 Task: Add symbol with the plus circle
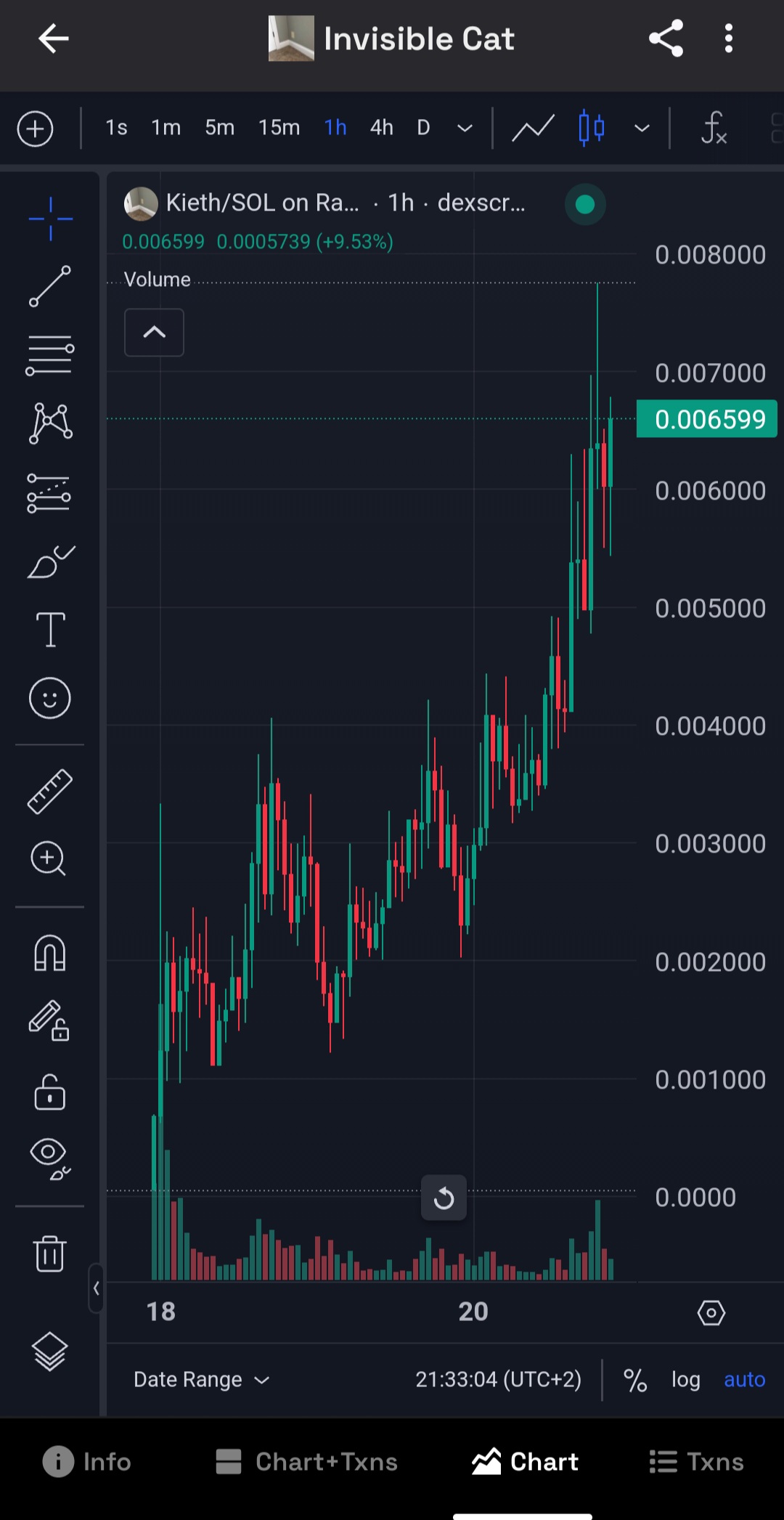pyautogui.click(x=36, y=129)
